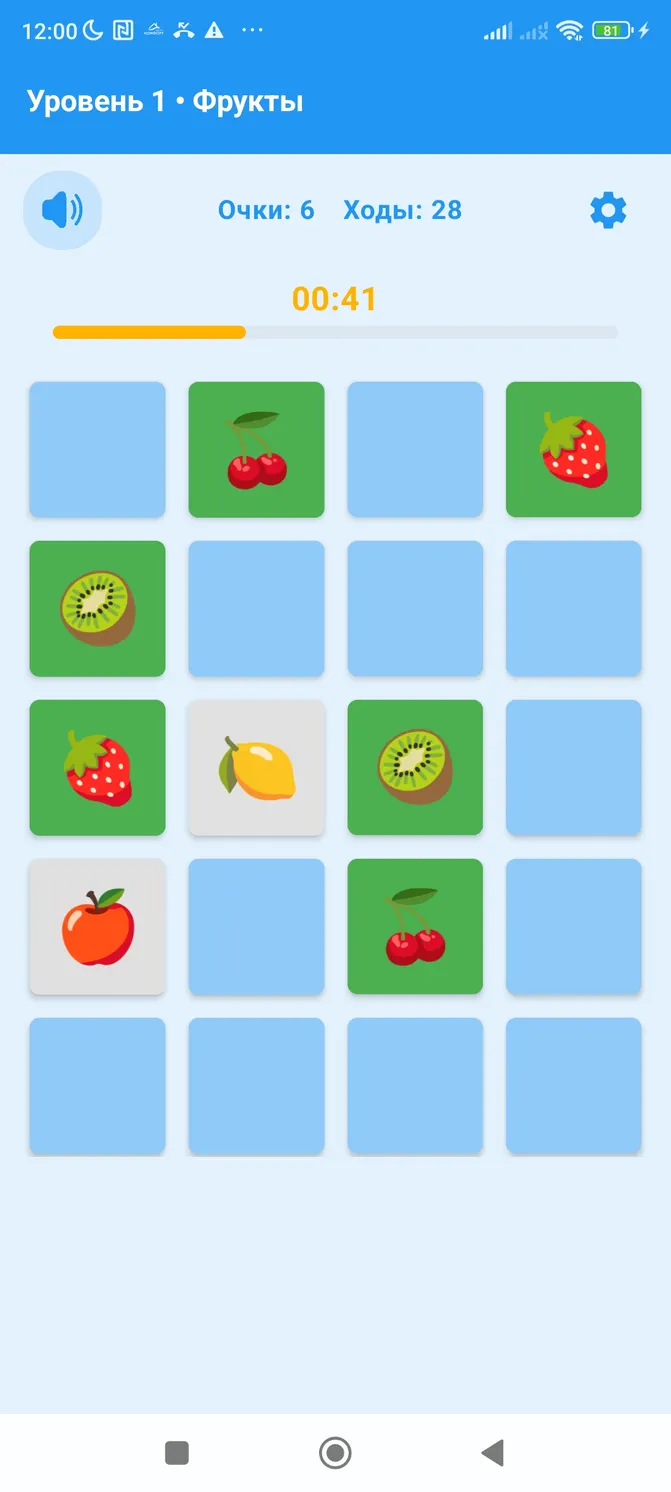Go to the home screen
Viewport: 671px width, 1492px height.
pos(335,1452)
